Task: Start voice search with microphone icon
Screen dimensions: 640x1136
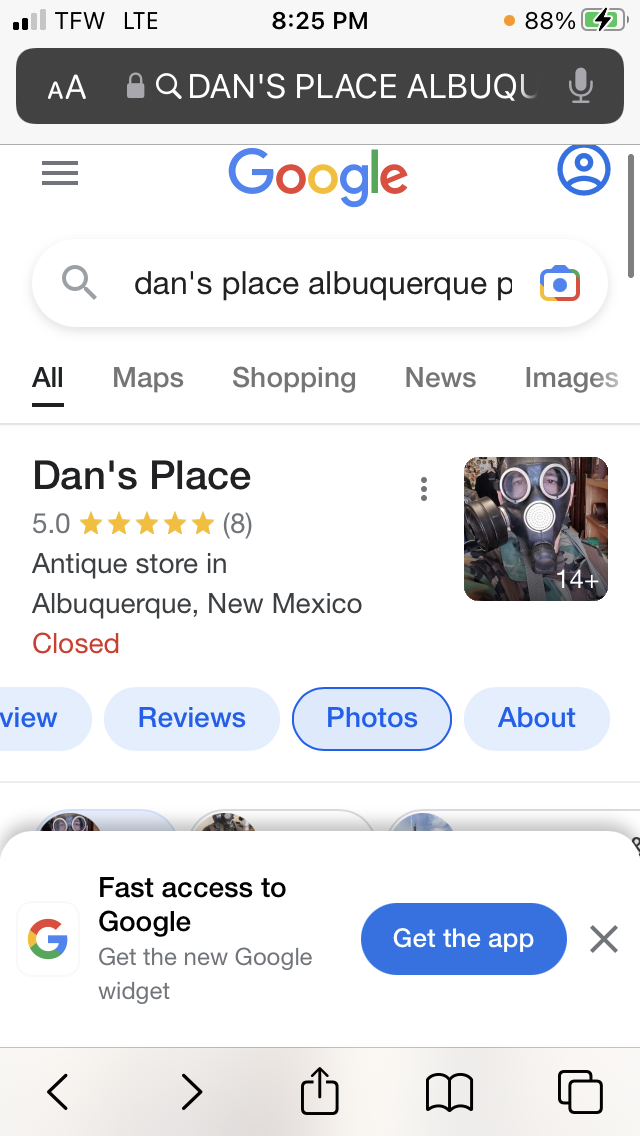Action: (x=580, y=87)
